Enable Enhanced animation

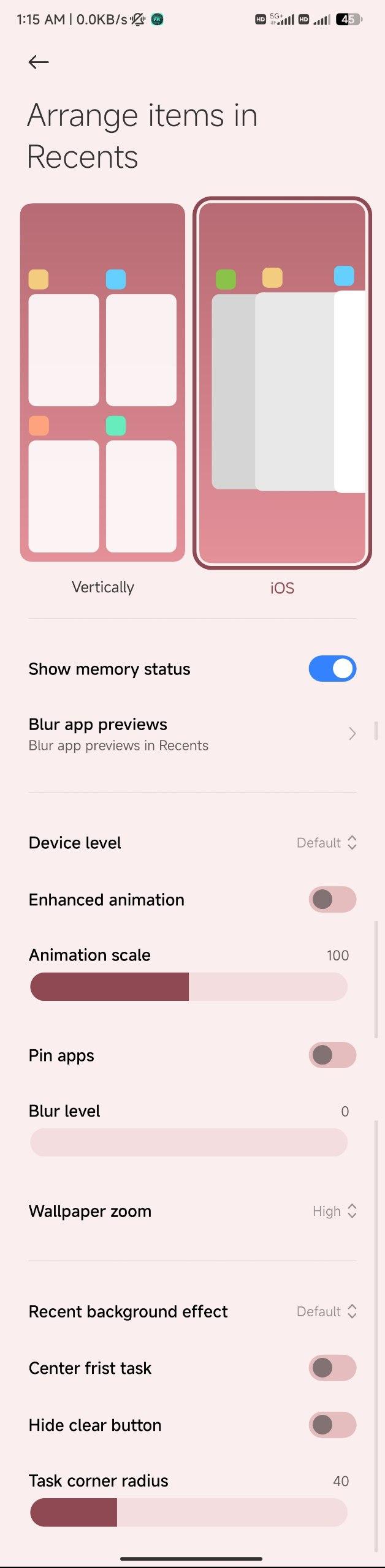[332, 899]
